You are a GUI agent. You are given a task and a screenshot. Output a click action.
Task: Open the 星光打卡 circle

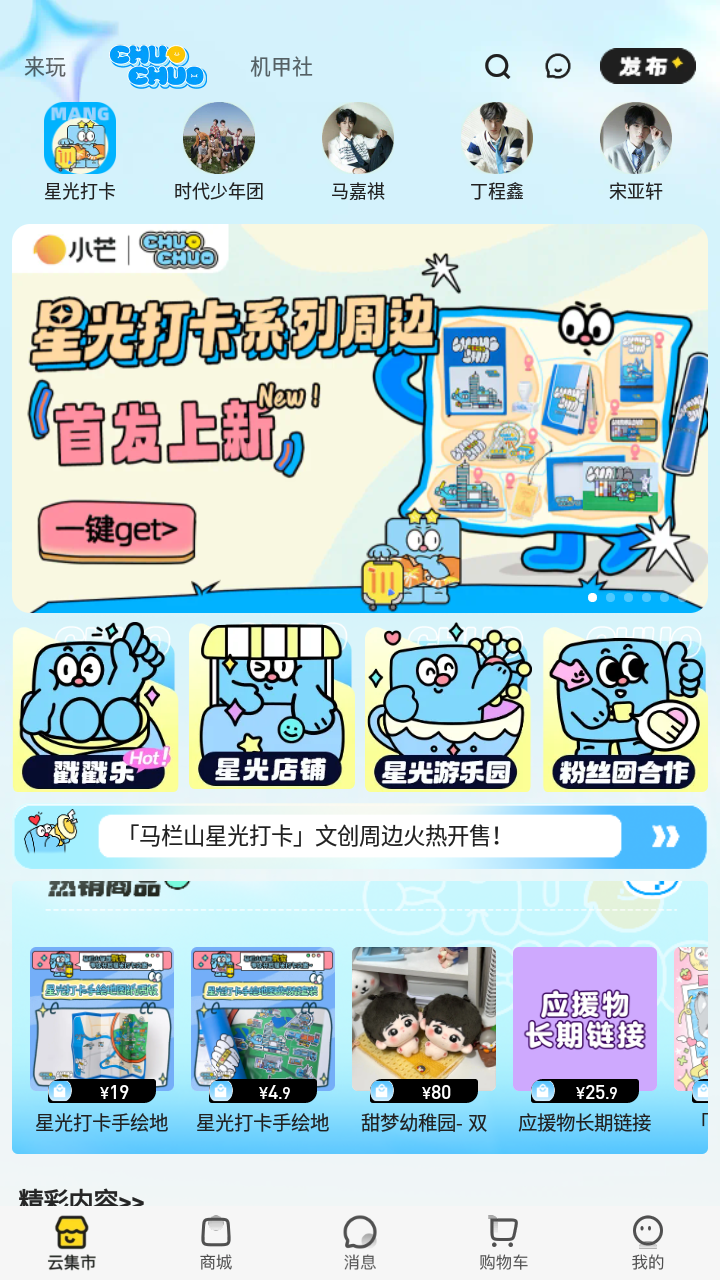pos(80,139)
